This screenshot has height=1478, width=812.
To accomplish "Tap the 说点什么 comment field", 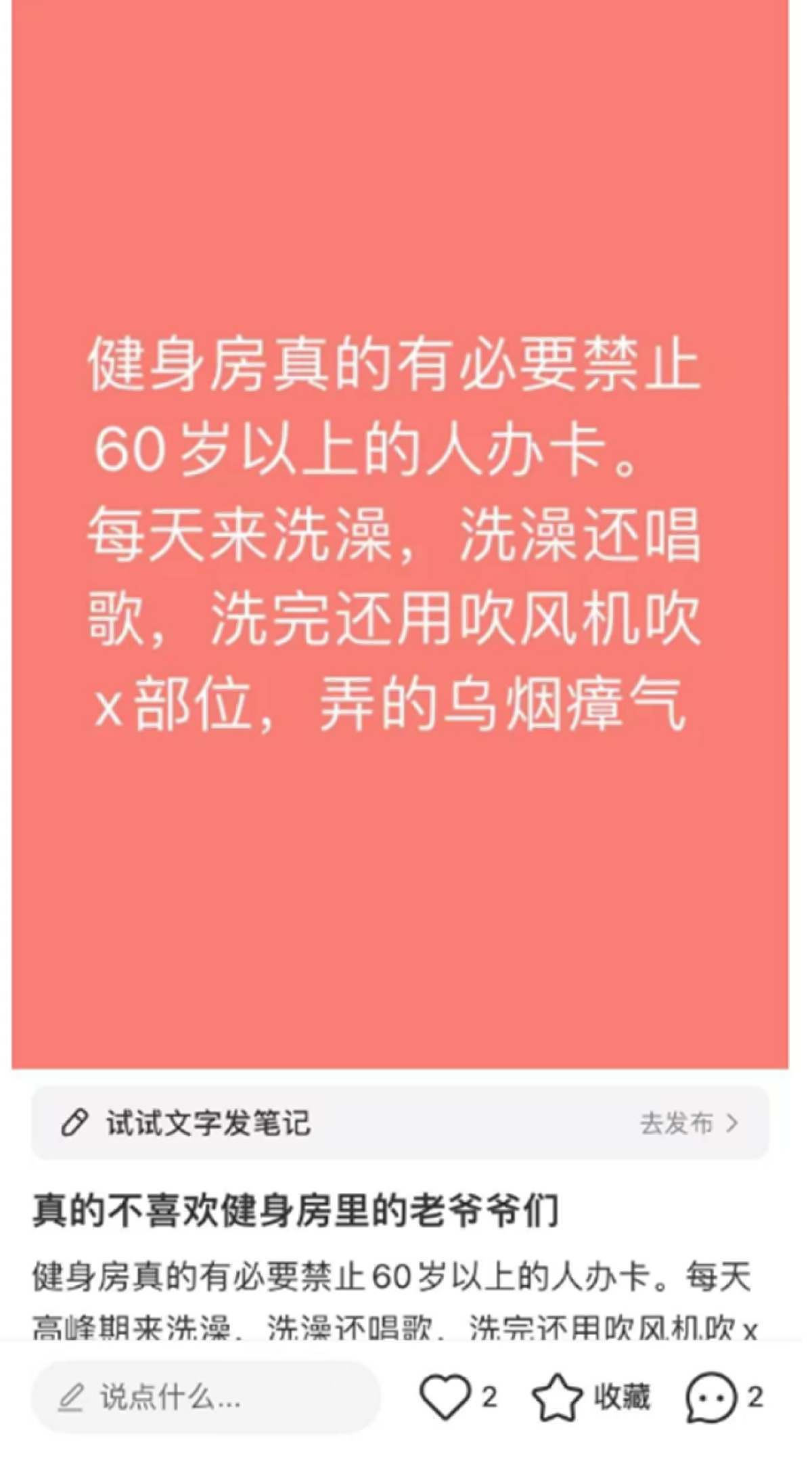I will click(206, 1397).
